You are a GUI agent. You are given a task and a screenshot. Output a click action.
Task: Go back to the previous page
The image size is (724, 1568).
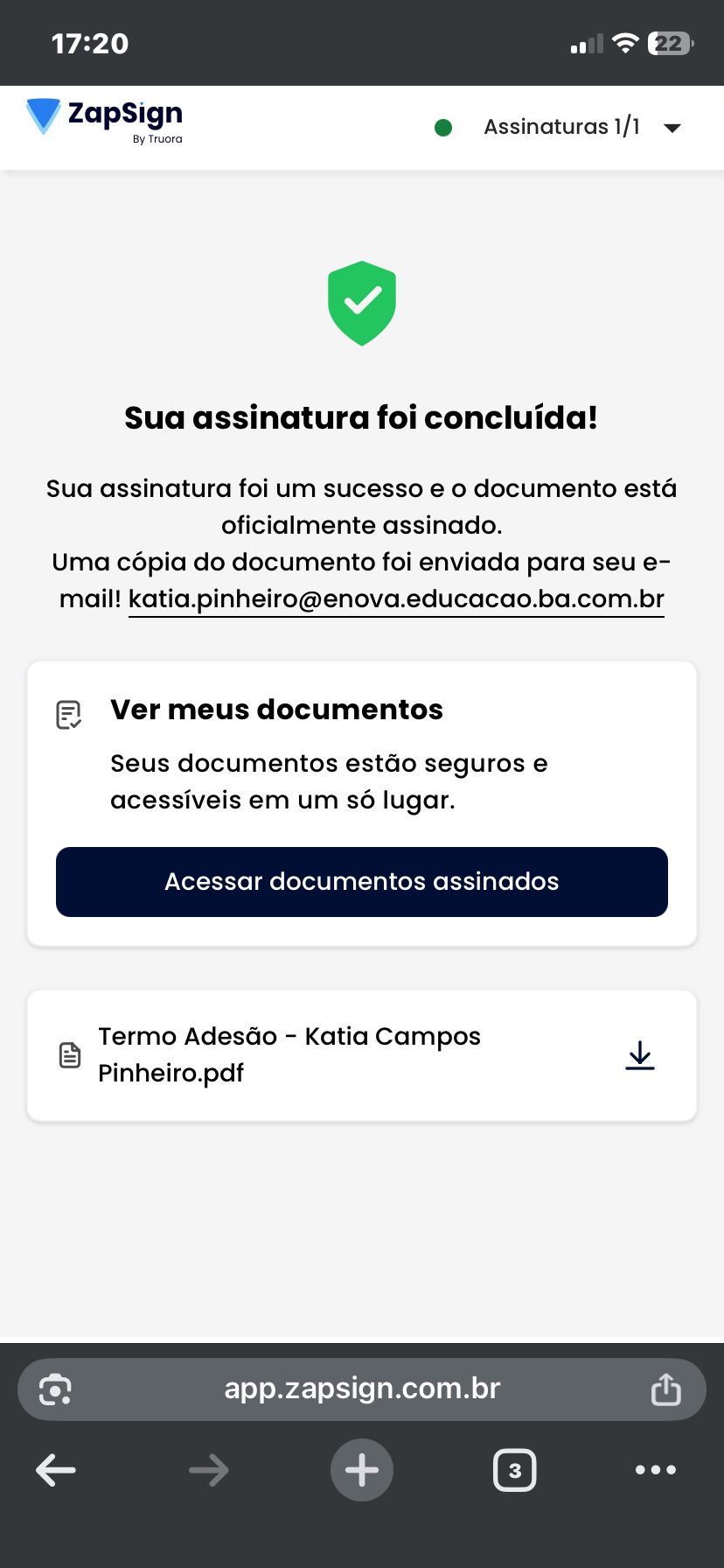56,1470
